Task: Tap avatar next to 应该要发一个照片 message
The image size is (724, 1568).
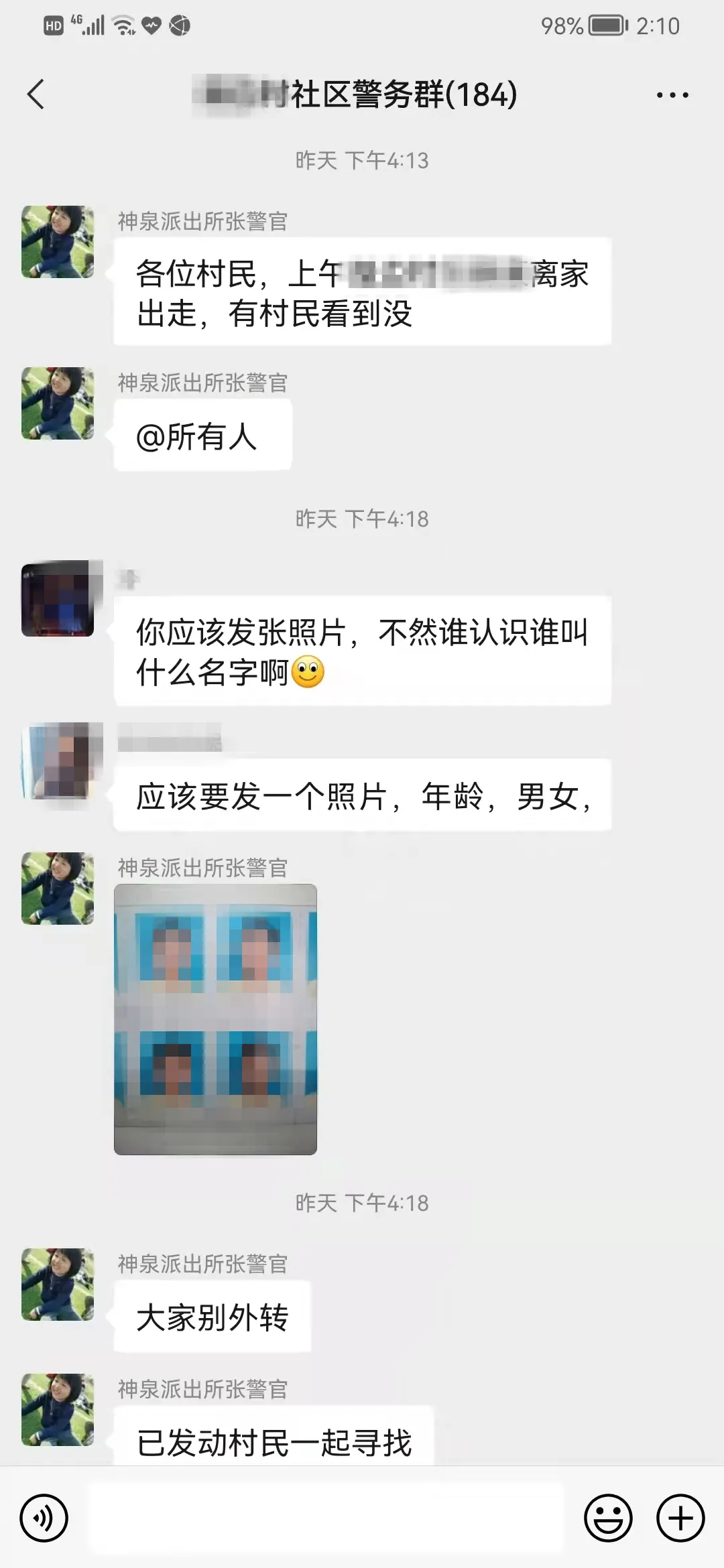Action: click(x=58, y=761)
